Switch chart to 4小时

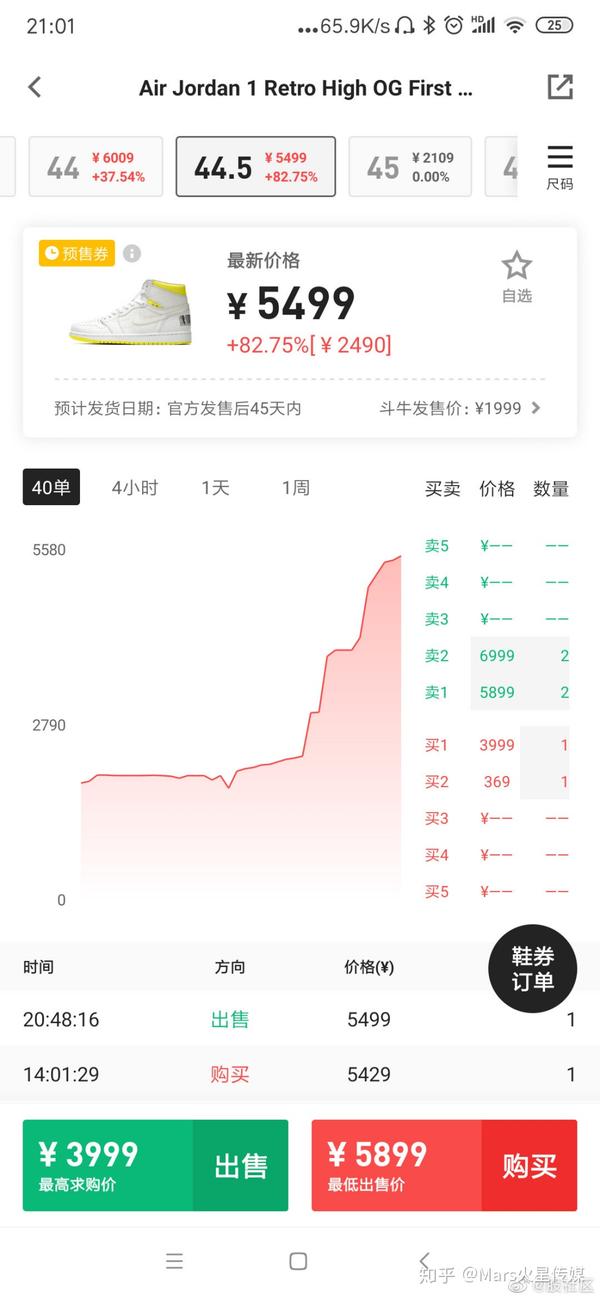135,488
